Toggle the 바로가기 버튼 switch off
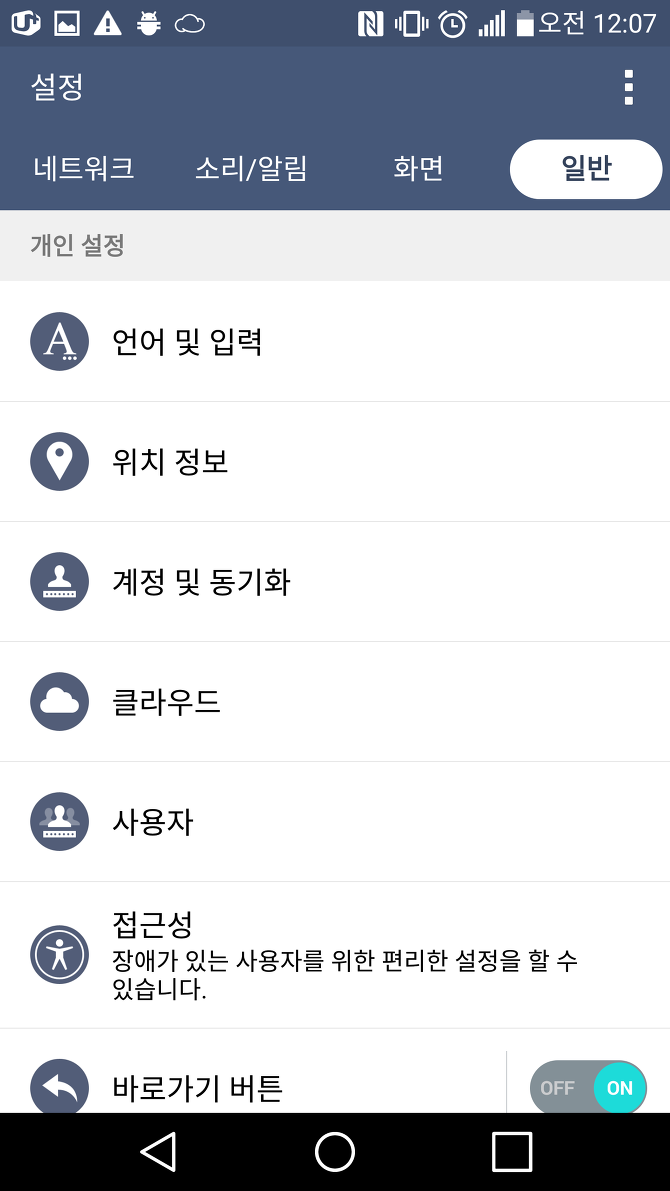Screen dimensions: 670x1191 pyautogui.click(x=588, y=1088)
